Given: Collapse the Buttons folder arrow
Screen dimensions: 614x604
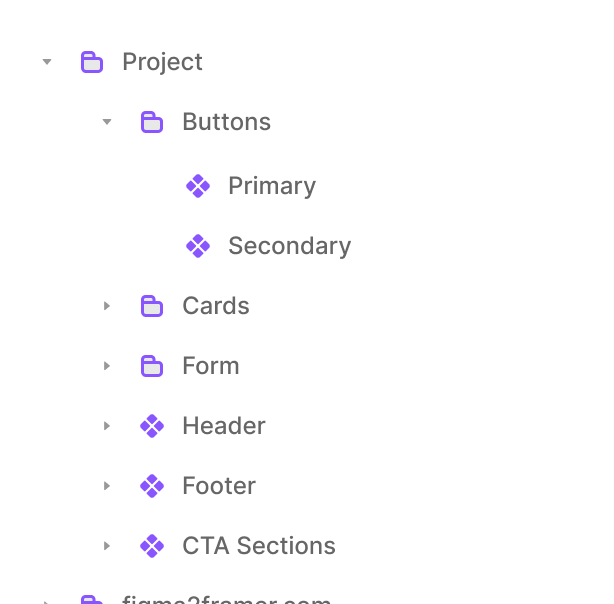Looking at the screenshot, I should click(106, 122).
